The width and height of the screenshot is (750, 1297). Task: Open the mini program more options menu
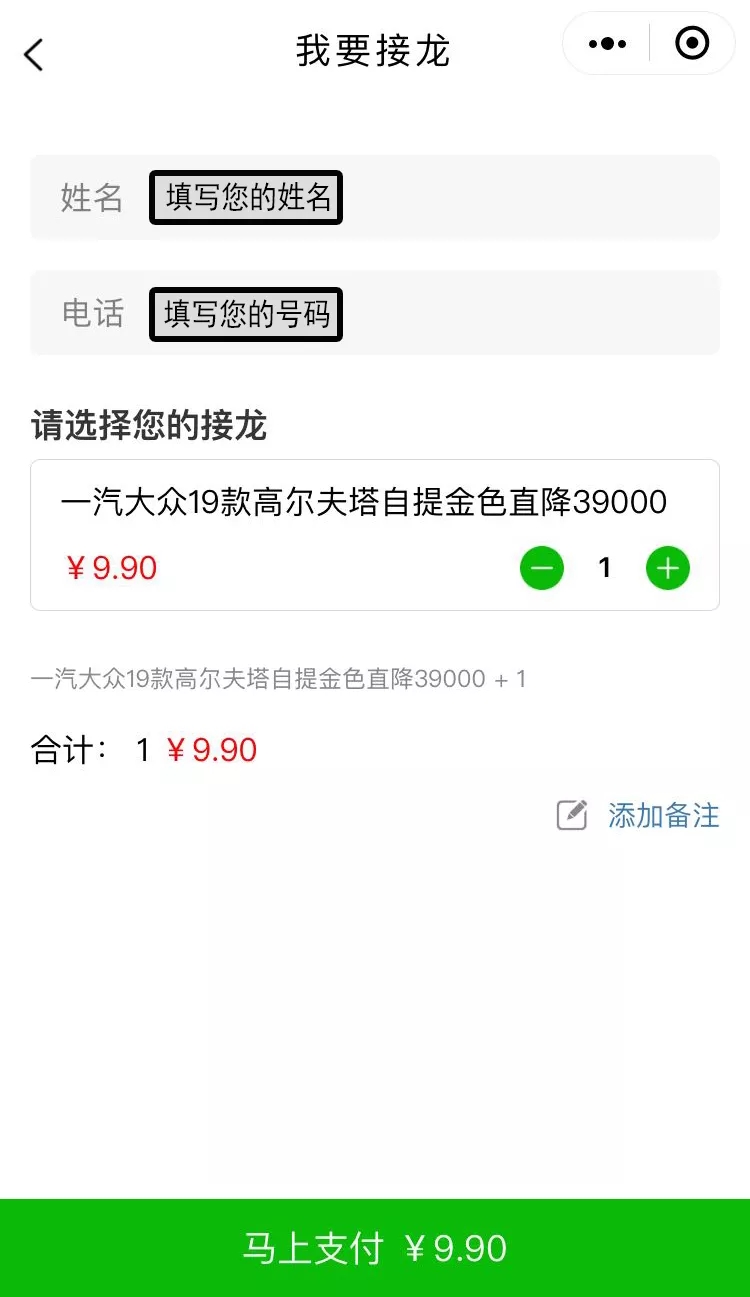pyautogui.click(x=607, y=44)
